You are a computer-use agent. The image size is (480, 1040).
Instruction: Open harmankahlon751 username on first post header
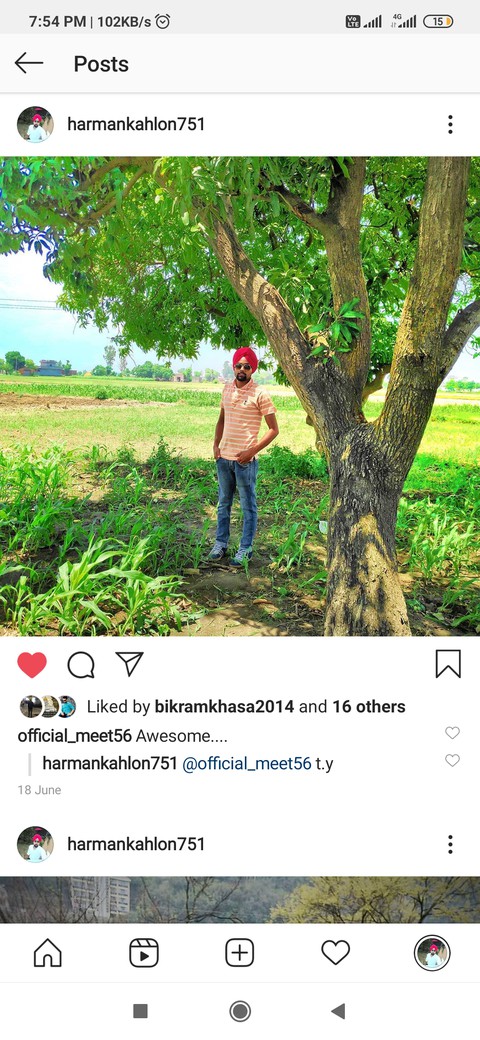(136, 124)
